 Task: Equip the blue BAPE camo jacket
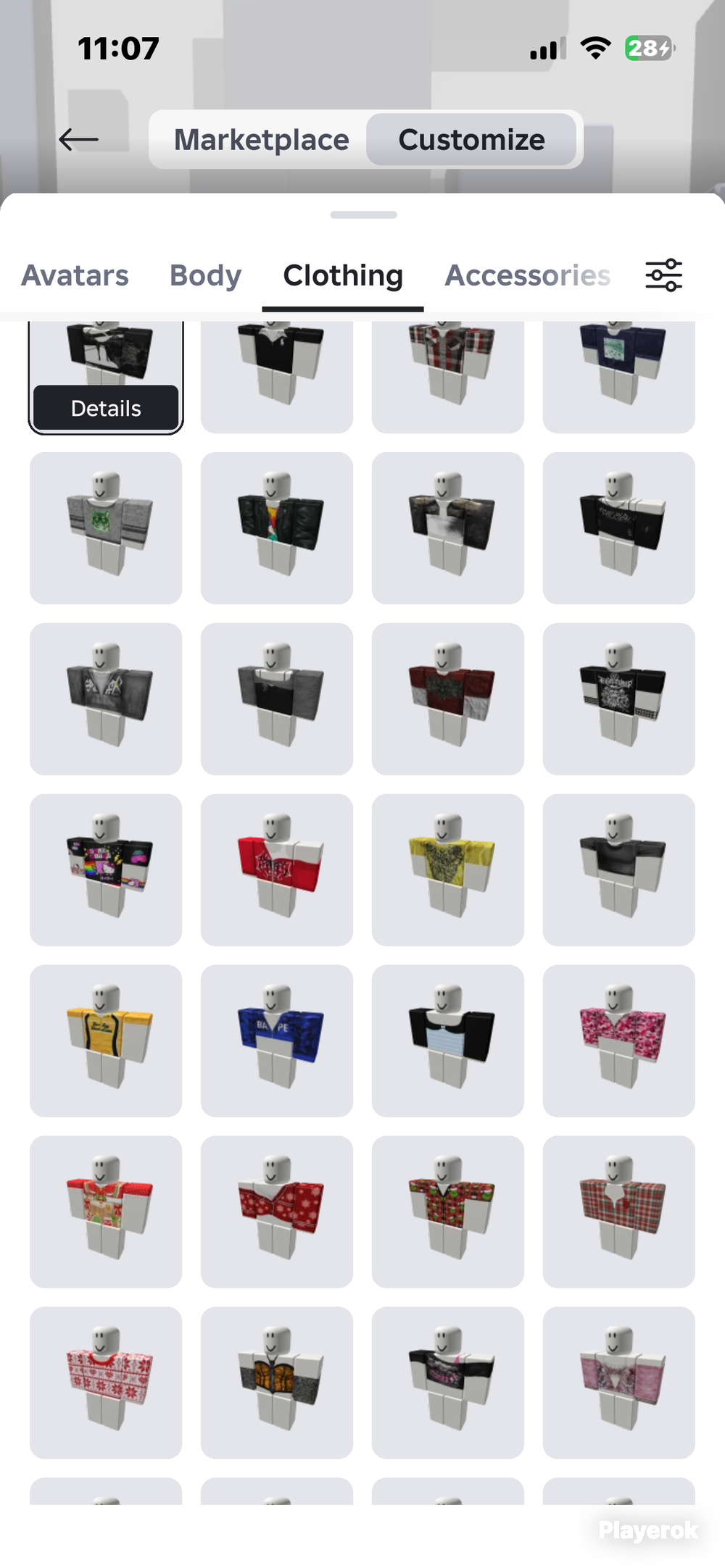pyautogui.click(x=277, y=1041)
